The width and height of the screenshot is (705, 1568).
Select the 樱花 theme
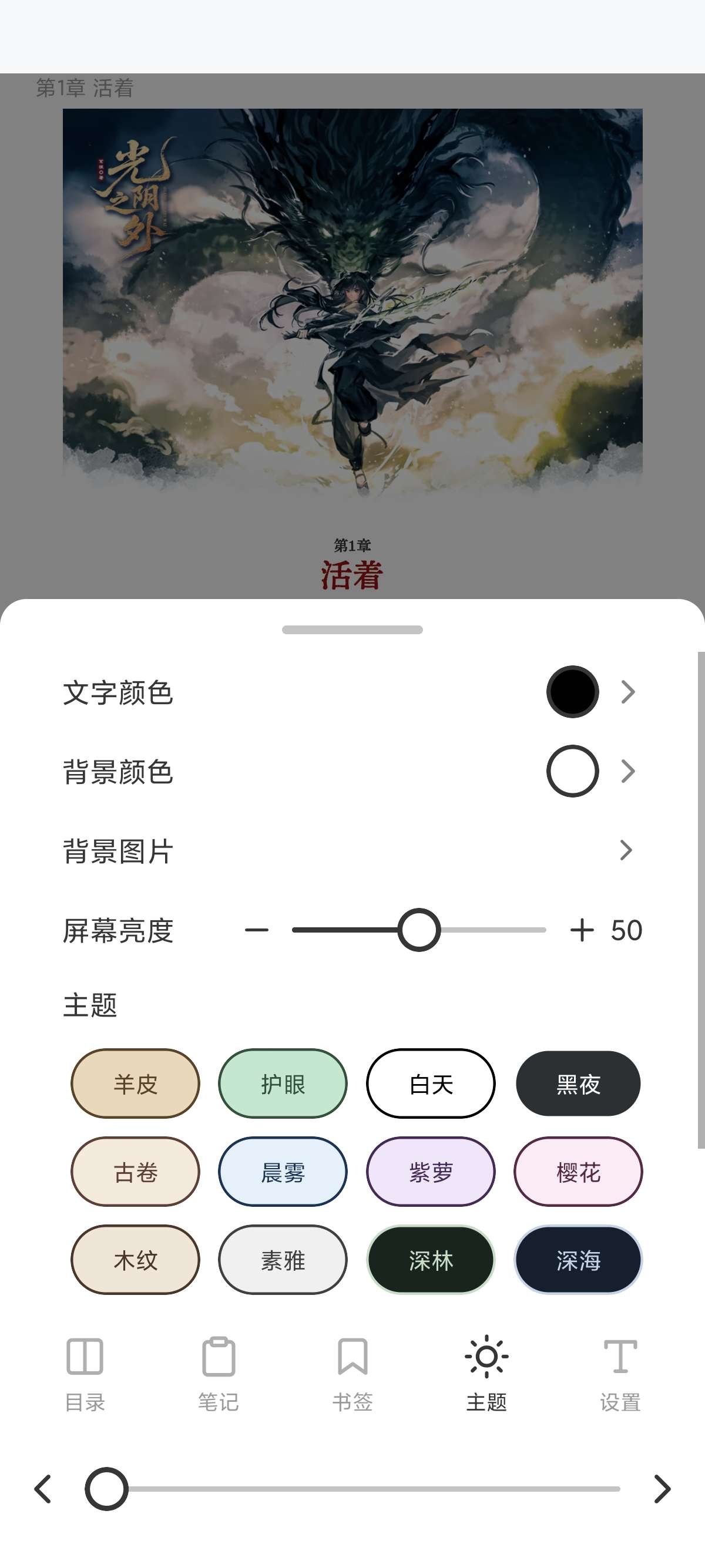pos(578,1172)
